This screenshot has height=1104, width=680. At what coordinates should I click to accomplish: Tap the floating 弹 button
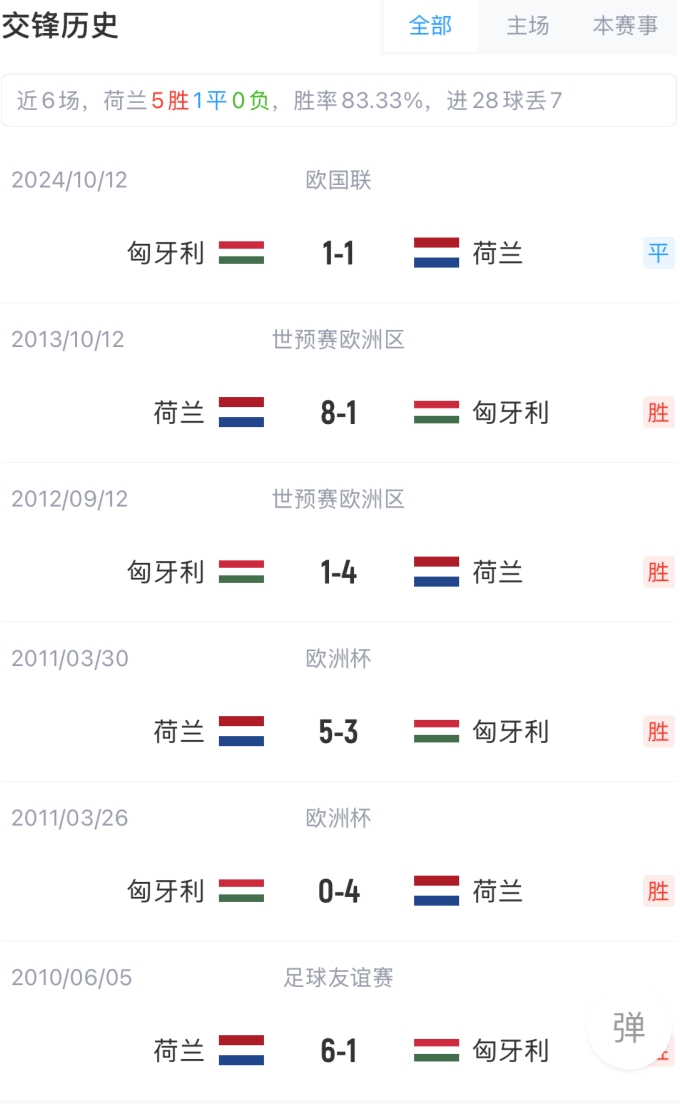click(x=629, y=1027)
